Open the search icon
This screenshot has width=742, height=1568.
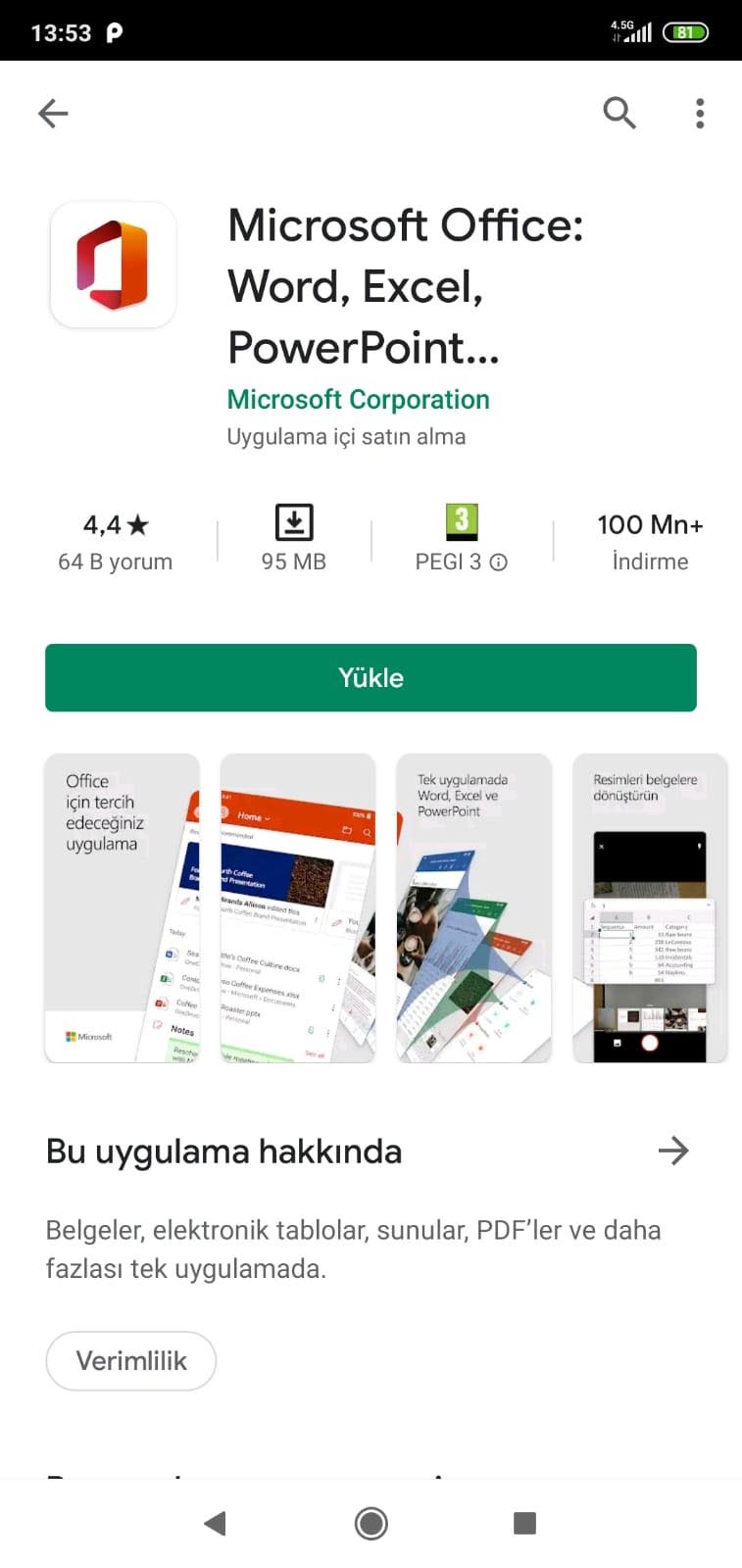pyautogui.click(x=619, y=114)
